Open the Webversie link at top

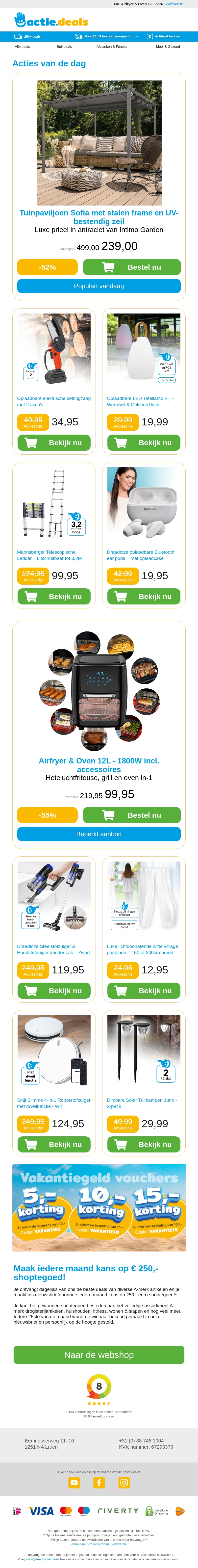[174, 4]
